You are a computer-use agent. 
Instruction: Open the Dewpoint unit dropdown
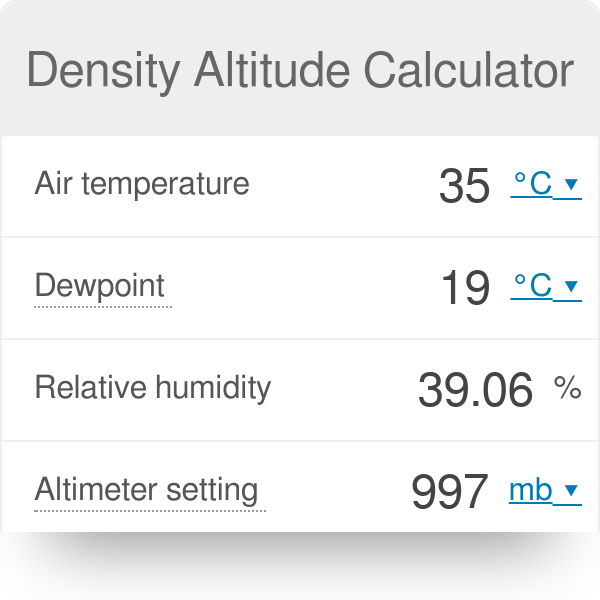(x=545, y=287)
